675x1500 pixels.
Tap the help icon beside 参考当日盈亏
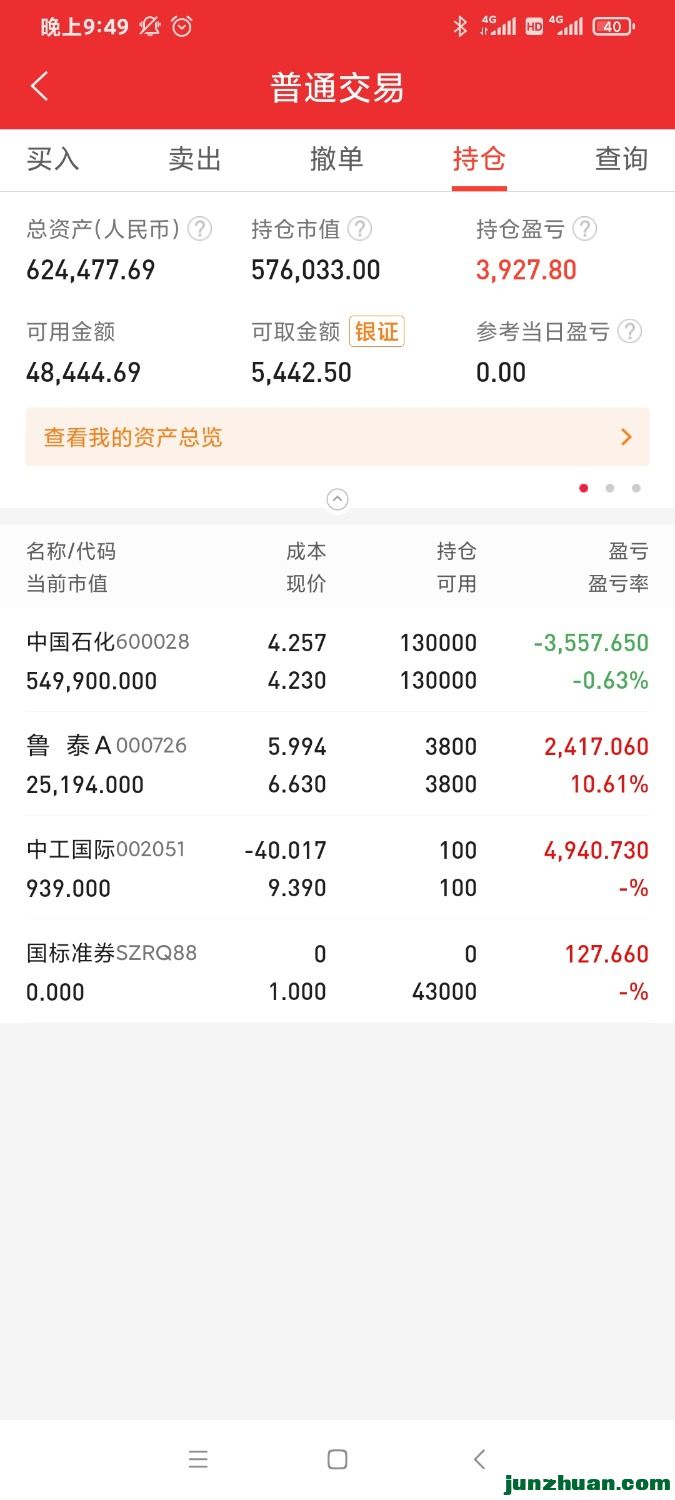(x=629, y=331)
